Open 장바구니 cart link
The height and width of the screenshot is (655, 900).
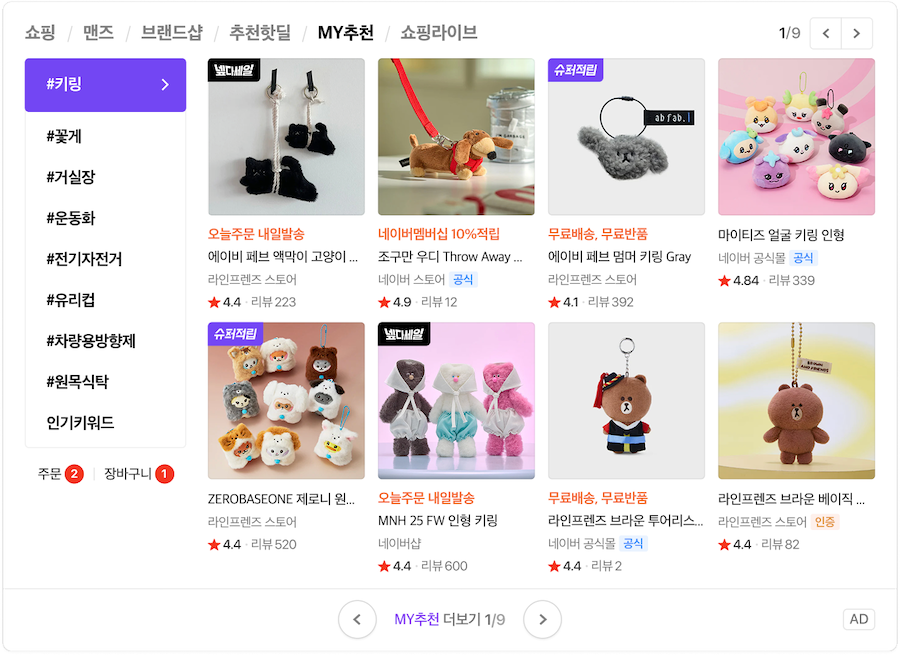coord(138,474)
